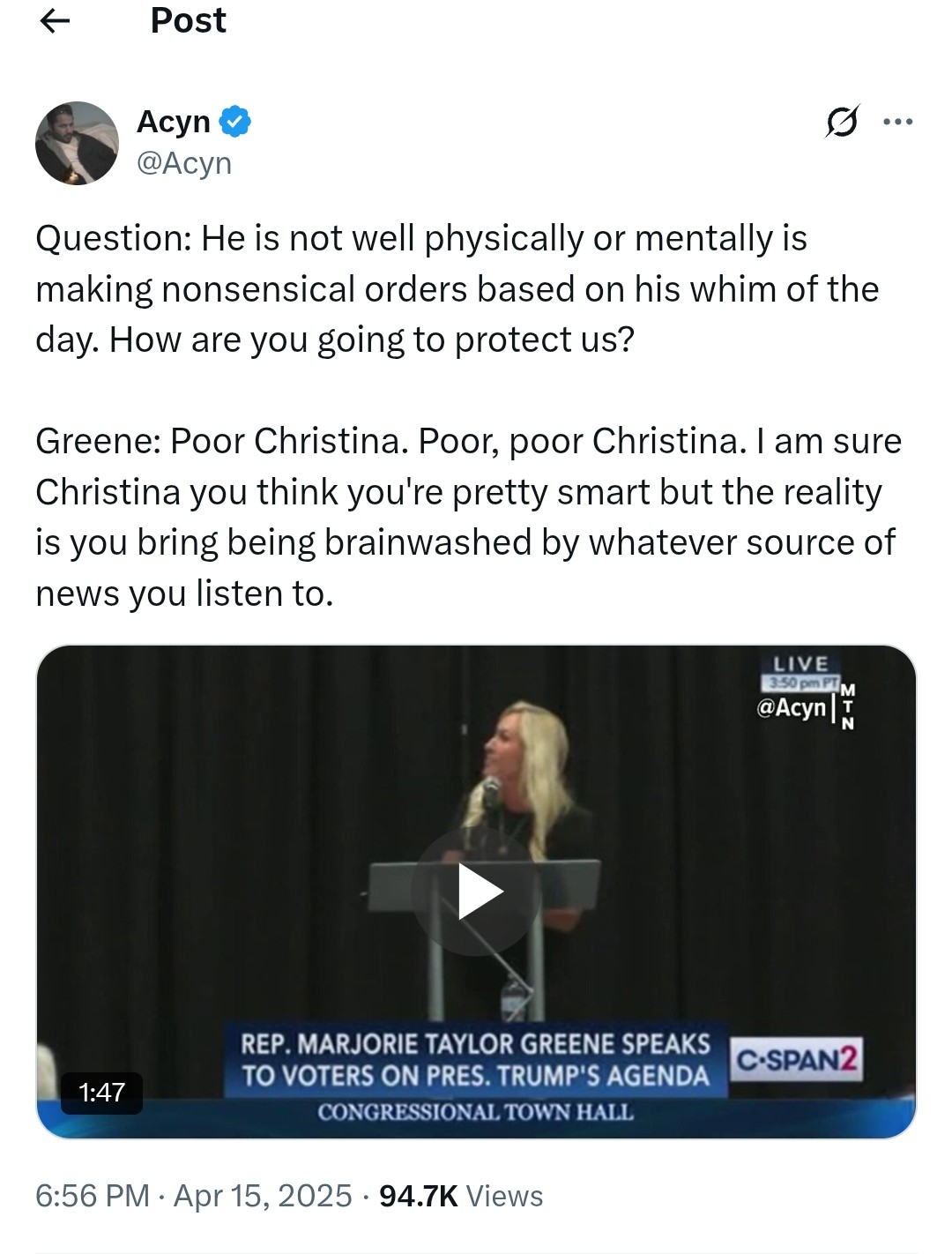Go back from the Post screen
The height and width of the screenshot is (1254, 952).
[55, 21]
